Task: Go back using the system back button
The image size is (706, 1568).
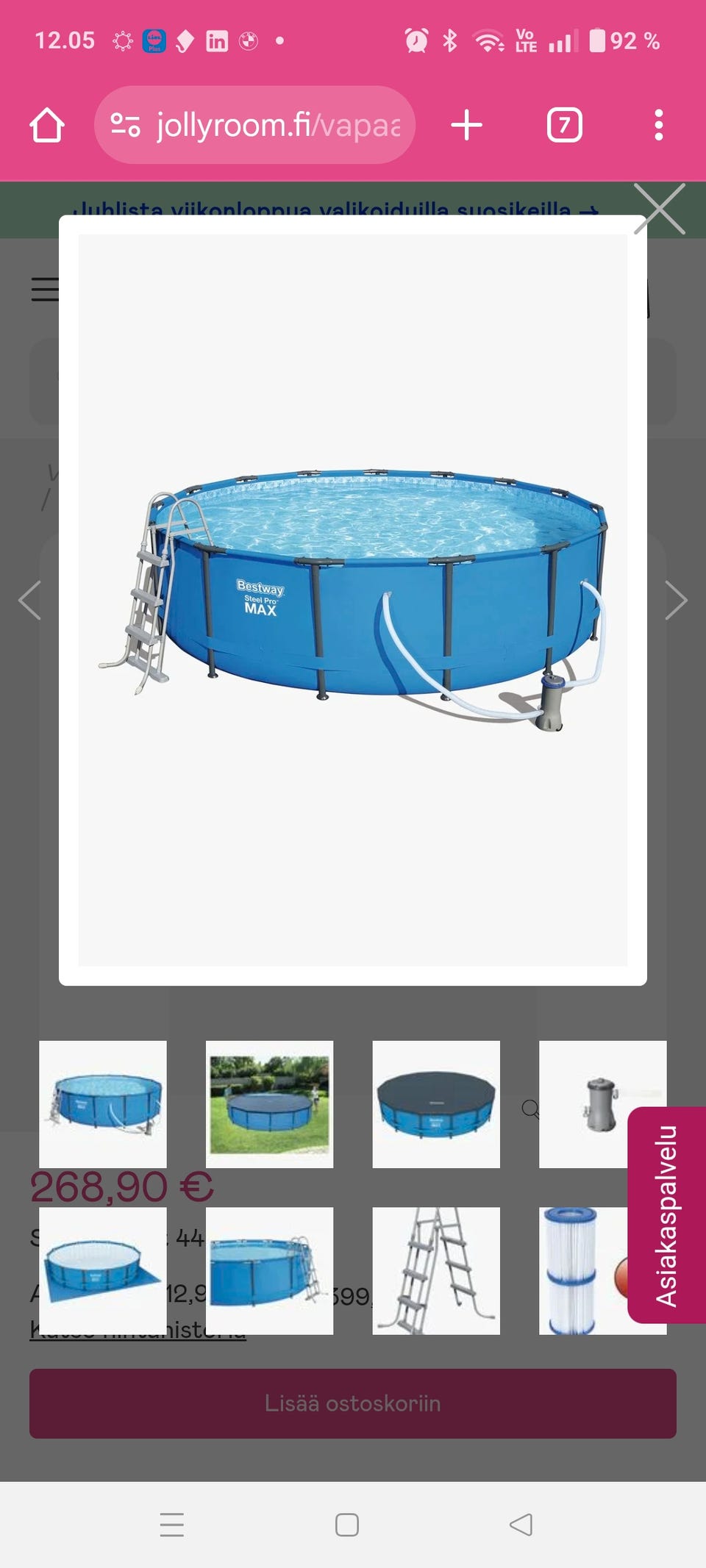Action: click(x=521, y=1525)
